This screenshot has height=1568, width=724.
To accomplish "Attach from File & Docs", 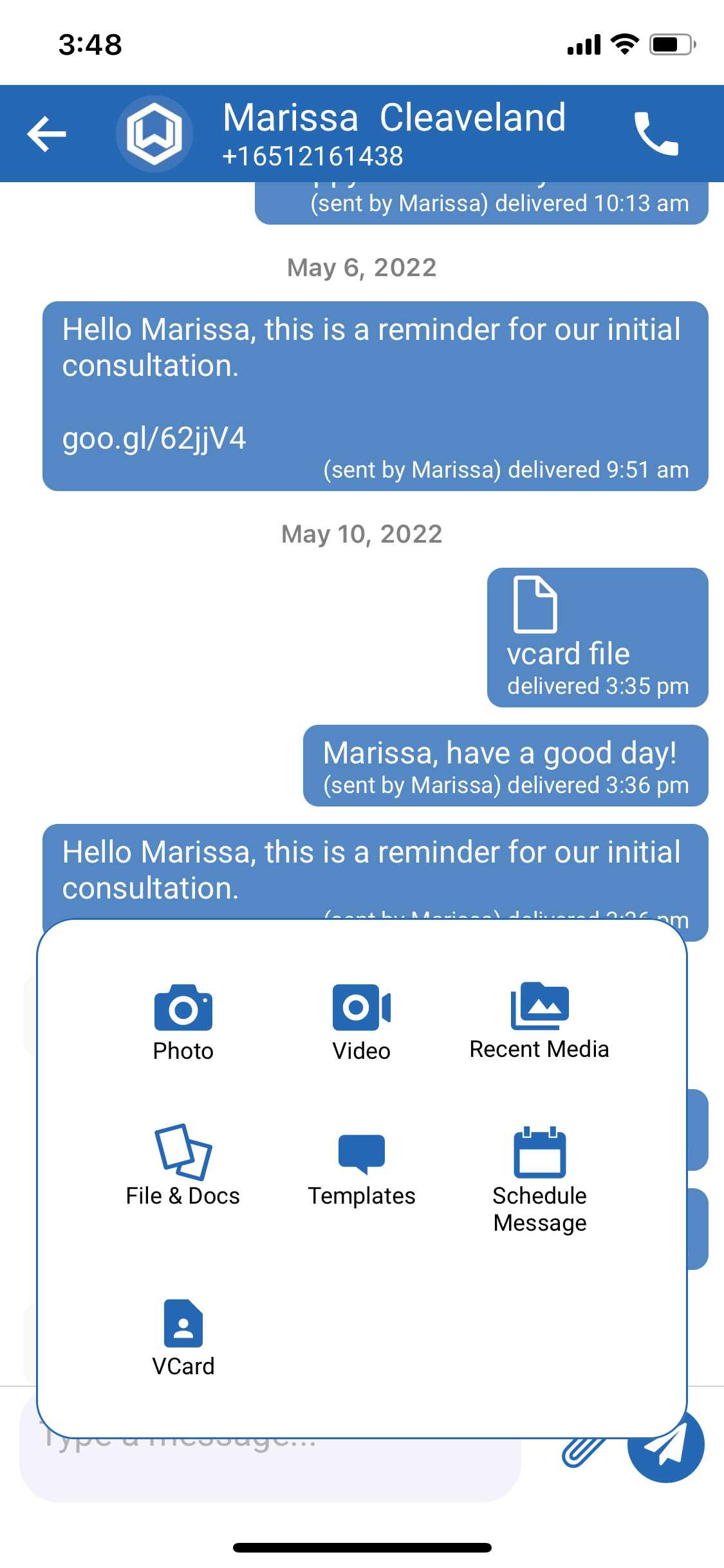I will [183, 1165].
